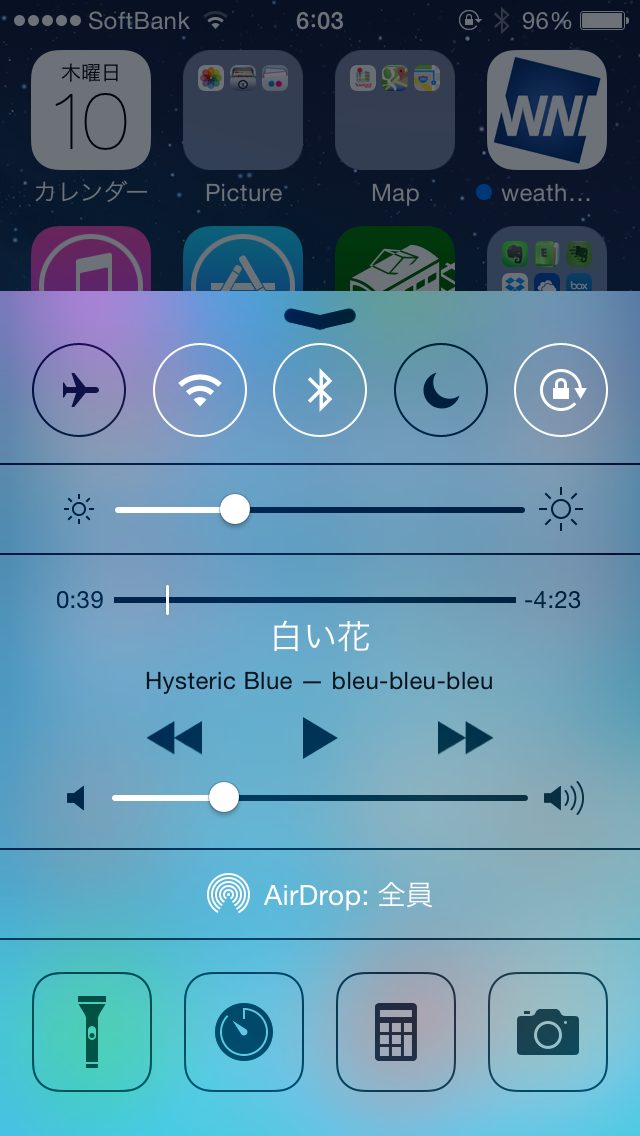This screenshot has width=640, height=1136.
Task: Toggle Airplane Mode
Action: (x=79, y=390)
